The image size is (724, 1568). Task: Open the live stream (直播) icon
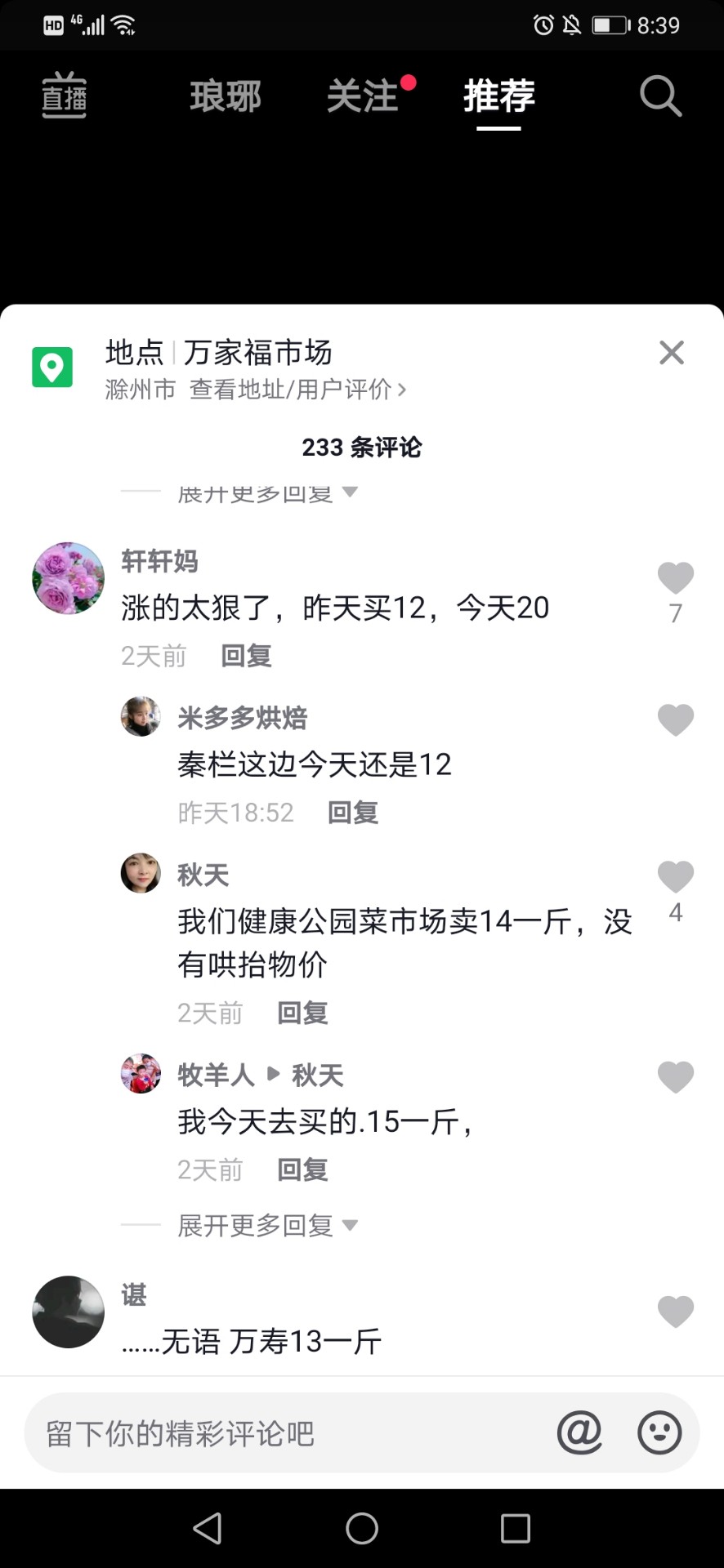click(64, 96)
